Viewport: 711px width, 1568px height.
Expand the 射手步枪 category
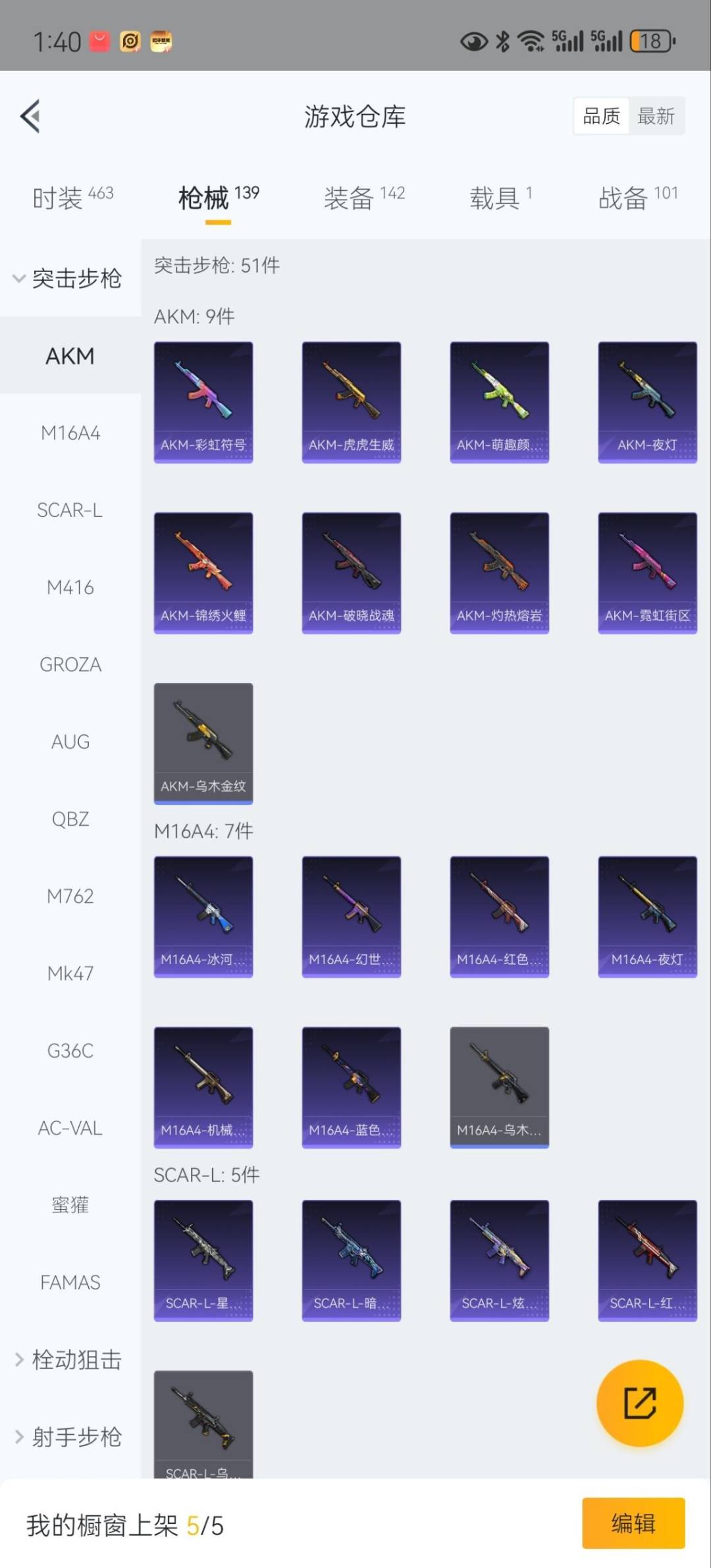point(69,1437)
